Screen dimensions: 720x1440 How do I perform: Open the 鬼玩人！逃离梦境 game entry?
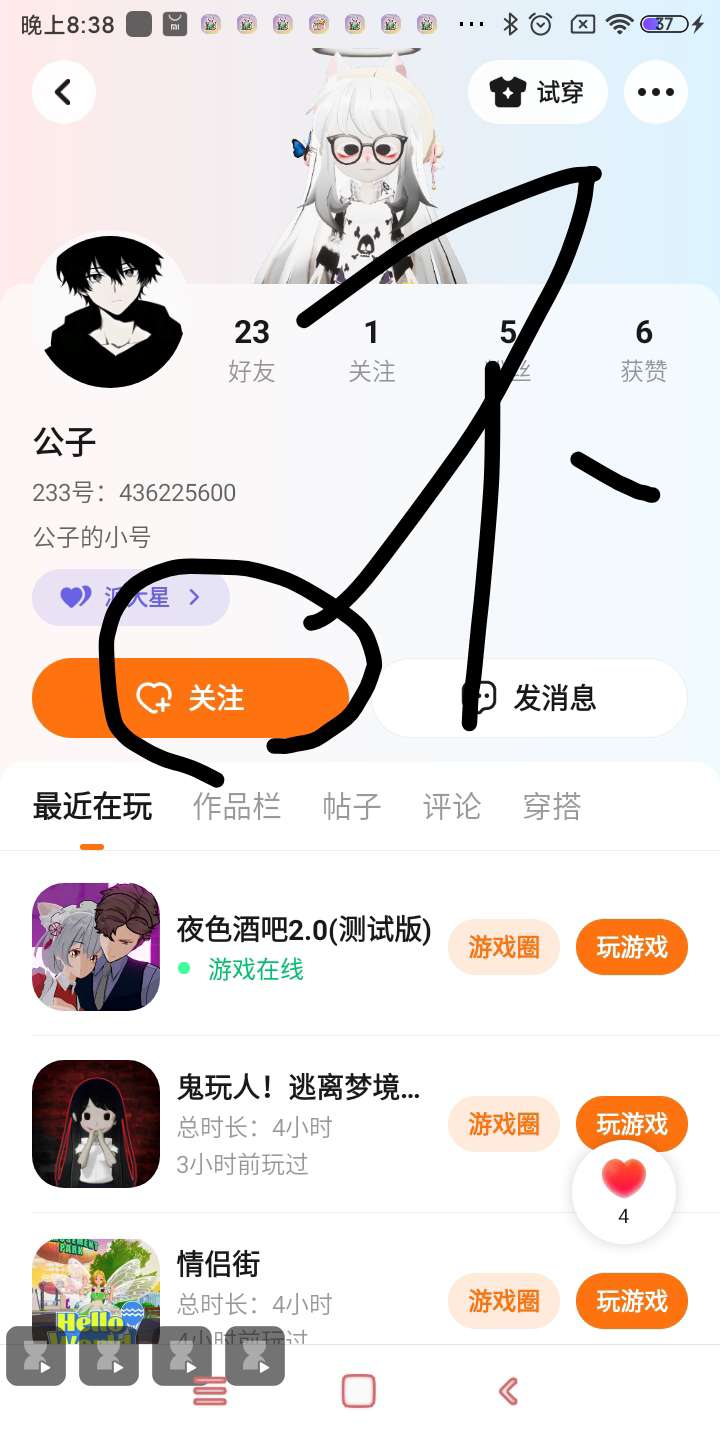[x=298, y=1088]
